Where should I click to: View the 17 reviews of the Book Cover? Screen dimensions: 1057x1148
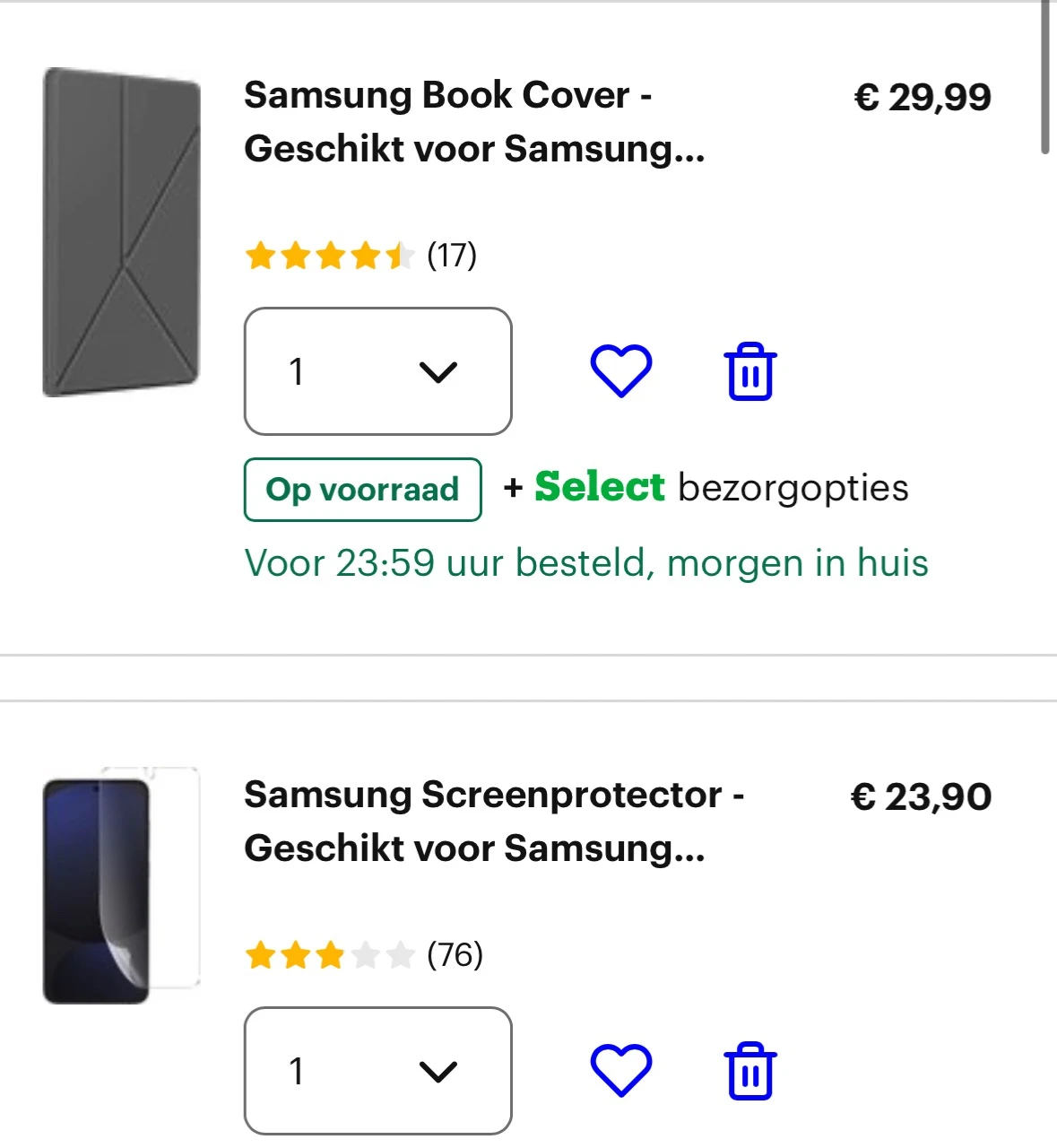450,256
